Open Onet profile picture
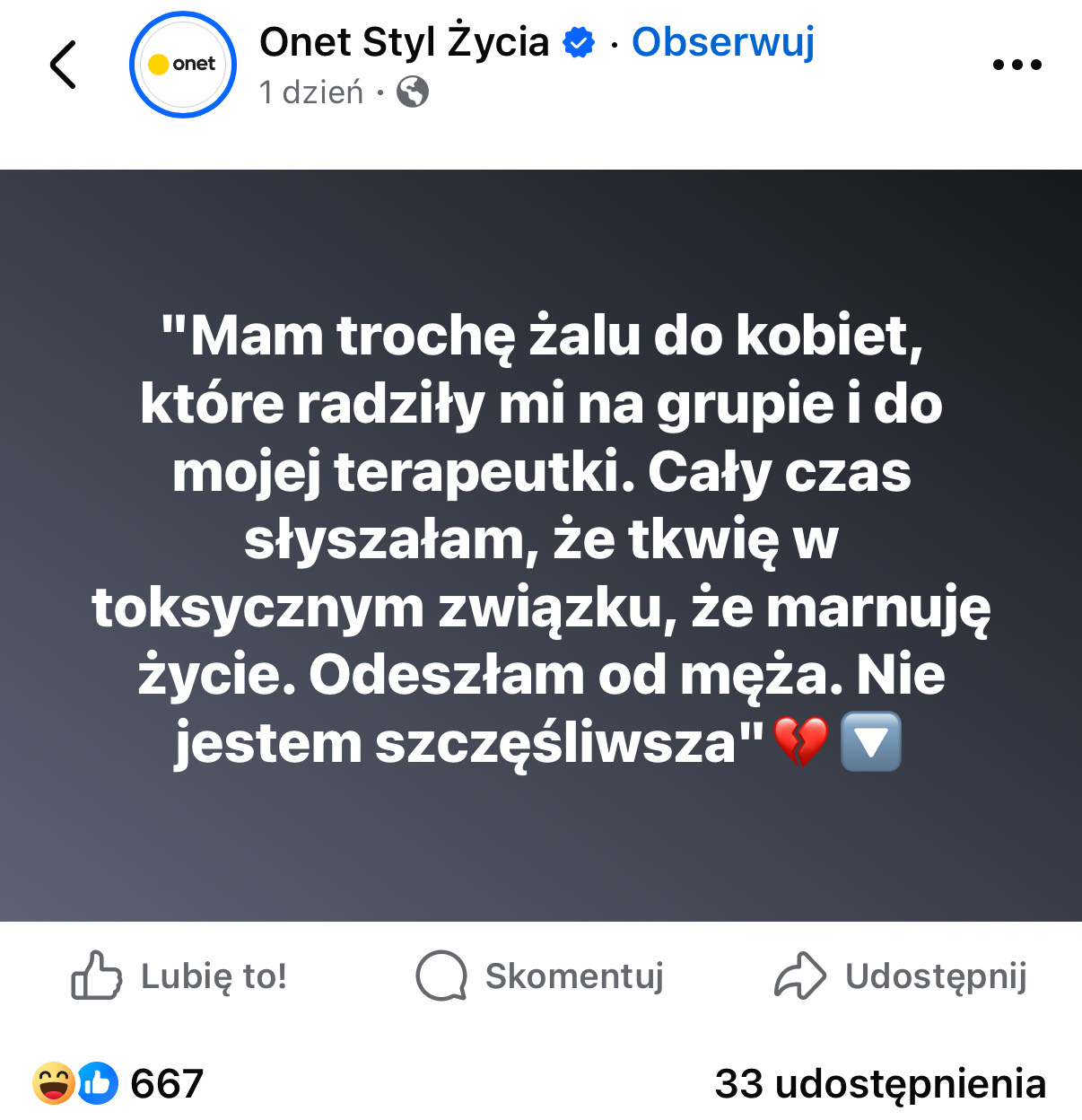 [x=183, y=65]
